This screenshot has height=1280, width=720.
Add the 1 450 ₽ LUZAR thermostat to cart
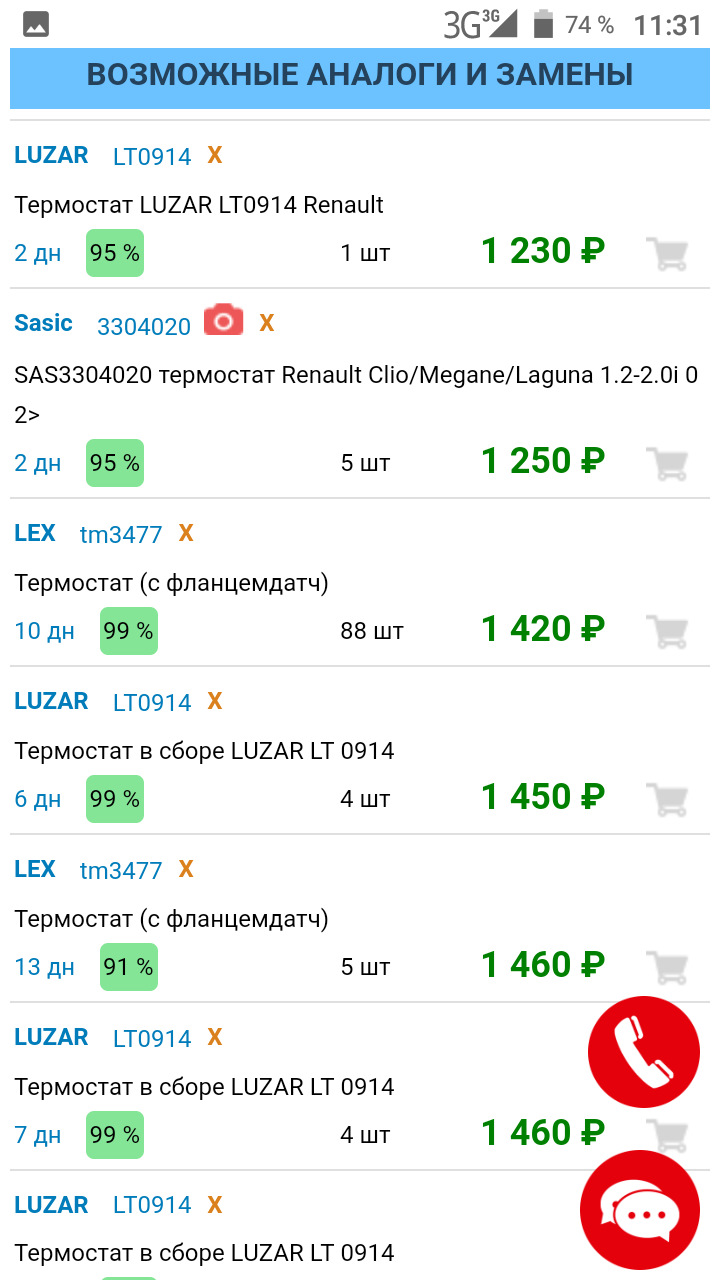click(667, 800)
